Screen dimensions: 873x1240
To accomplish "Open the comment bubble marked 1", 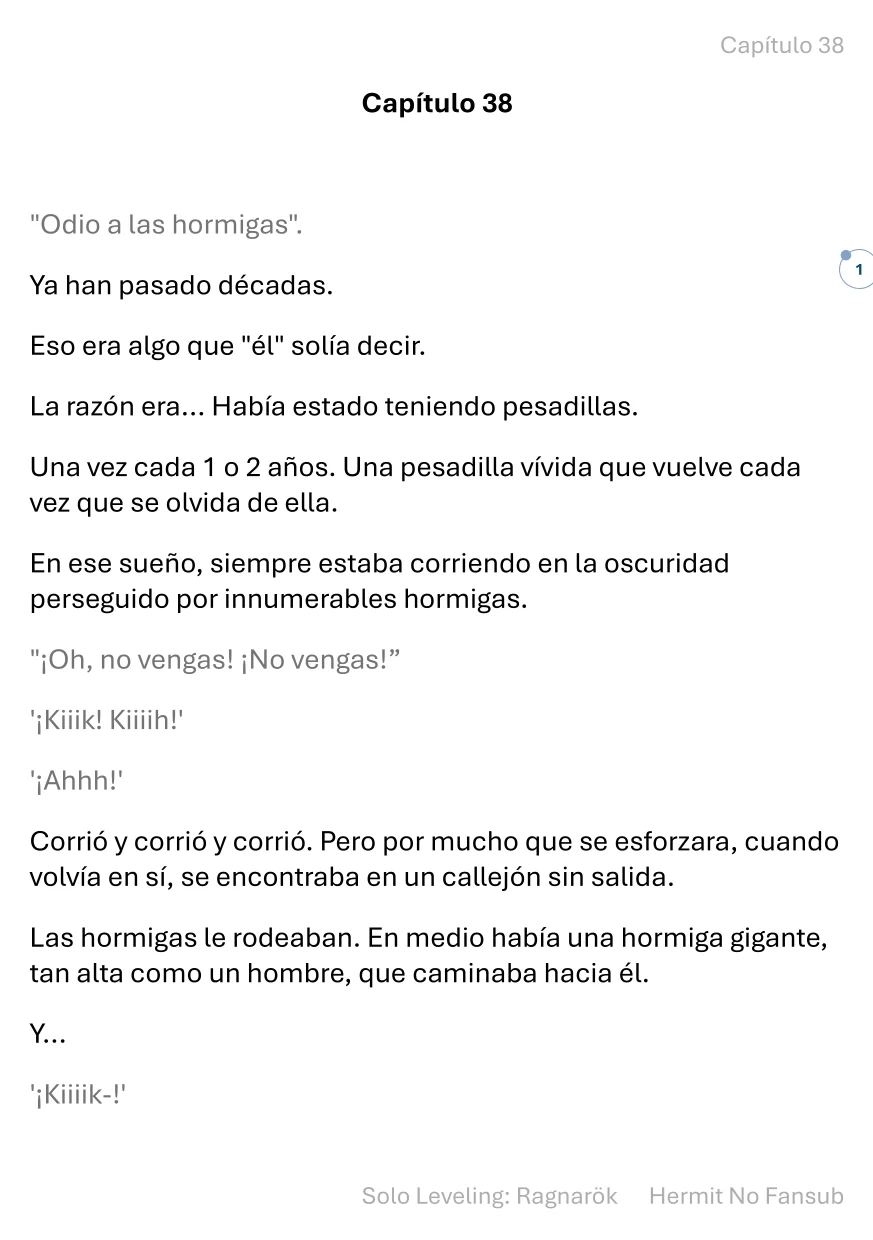I will tap(857, 270).
